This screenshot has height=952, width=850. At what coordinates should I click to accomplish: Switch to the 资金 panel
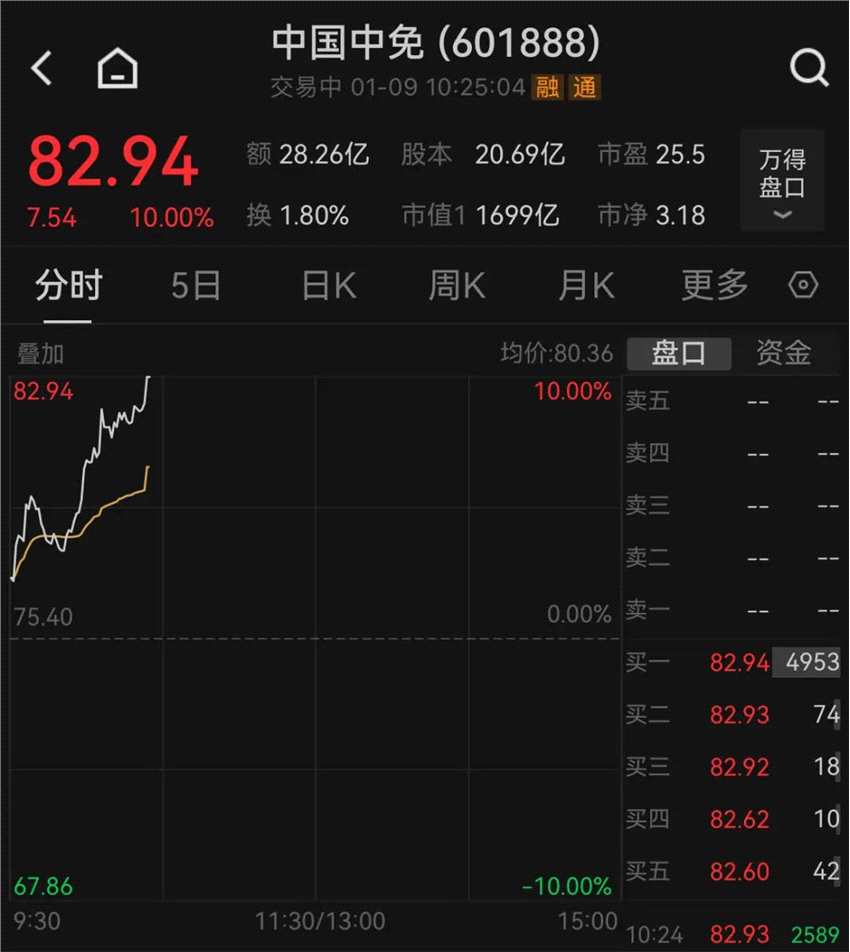click(x=783, y=353)
